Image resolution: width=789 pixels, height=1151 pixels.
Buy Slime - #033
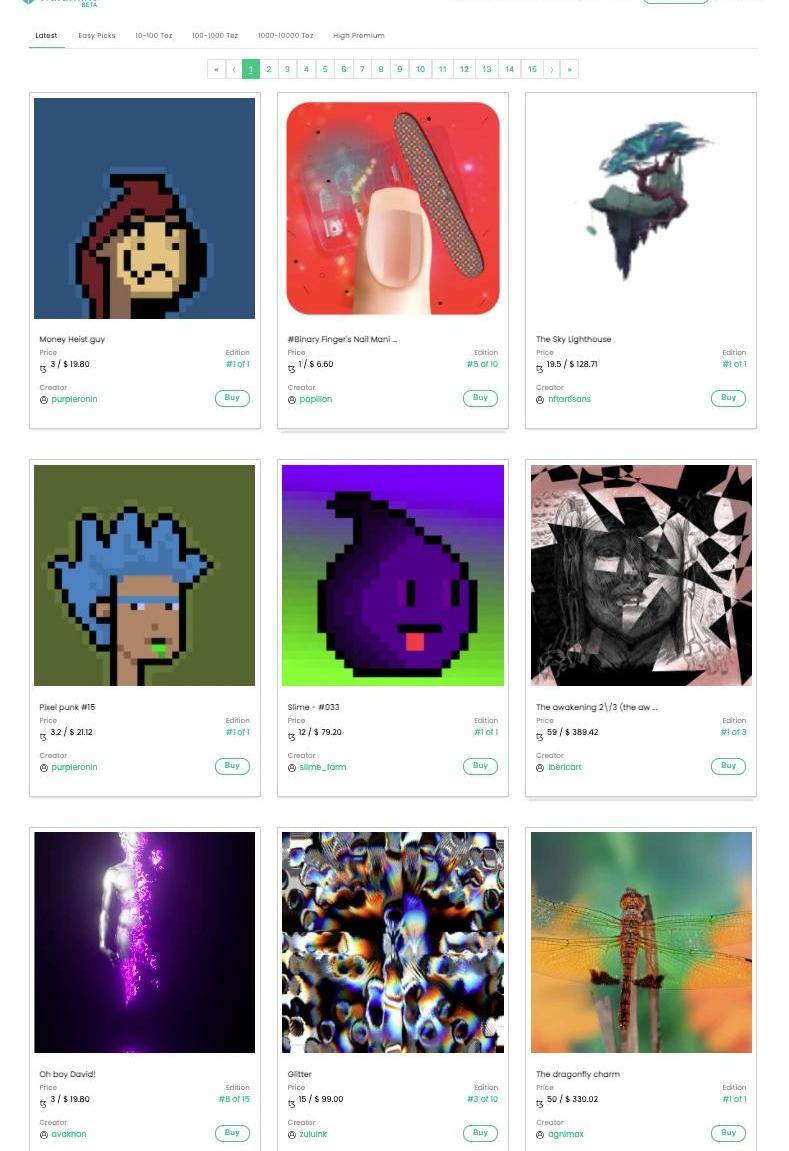480,766
